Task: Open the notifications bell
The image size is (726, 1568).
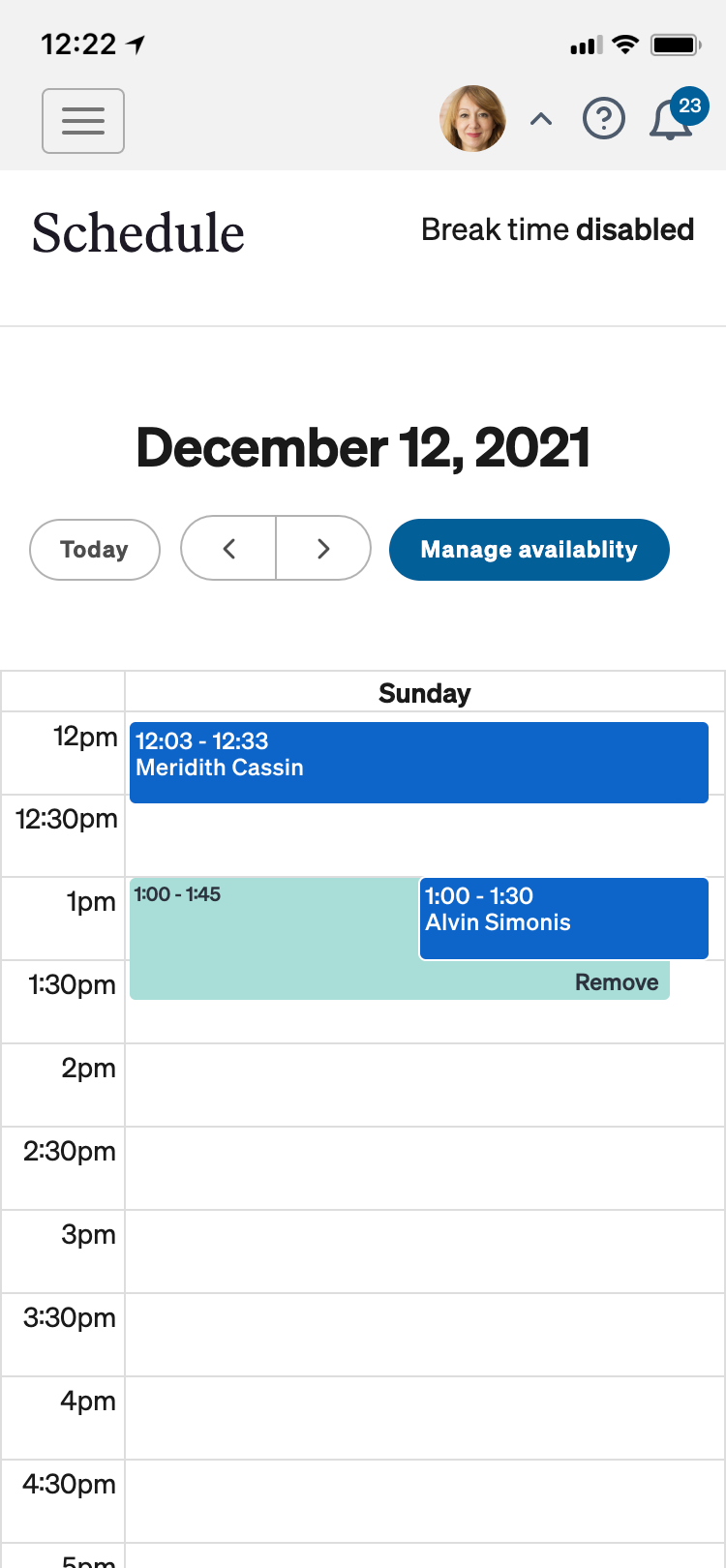Action: pyautogui.click(x=672, y=120)
